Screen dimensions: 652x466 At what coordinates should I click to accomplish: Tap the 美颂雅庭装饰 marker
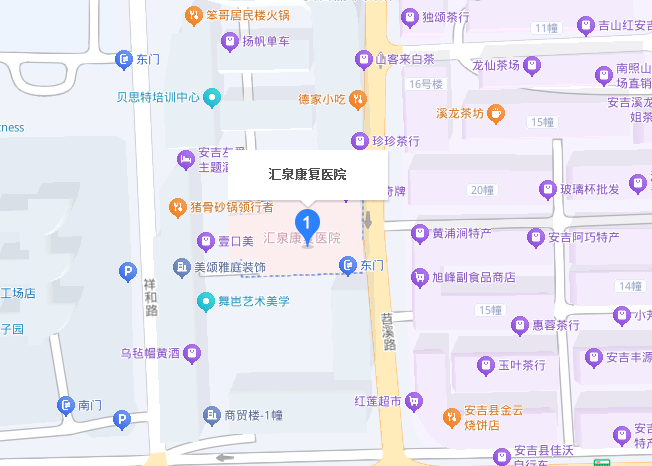pyautogui.click(x=182, y=267)
